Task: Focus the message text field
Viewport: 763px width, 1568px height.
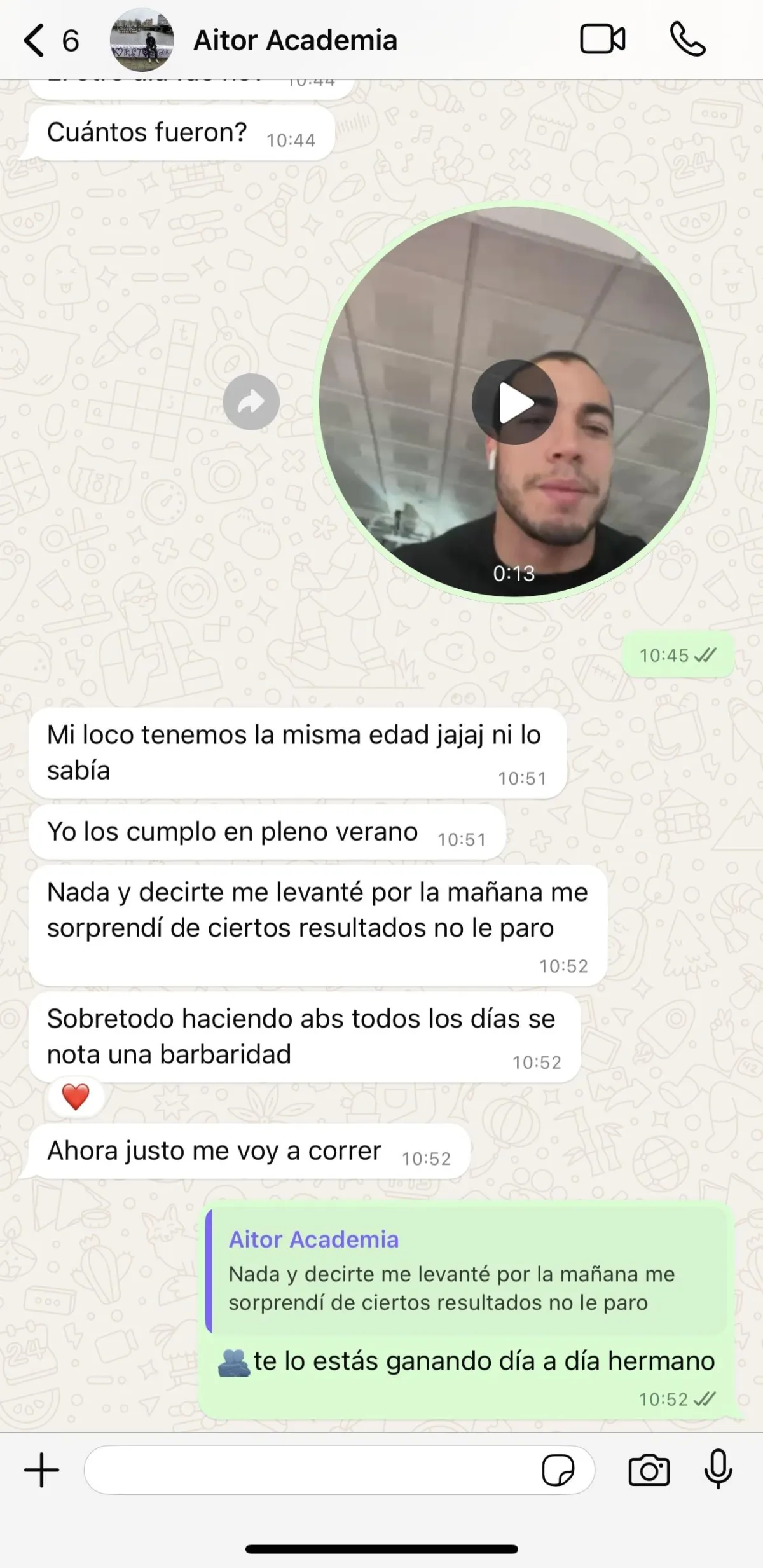Action: [x=312, y=1470]
